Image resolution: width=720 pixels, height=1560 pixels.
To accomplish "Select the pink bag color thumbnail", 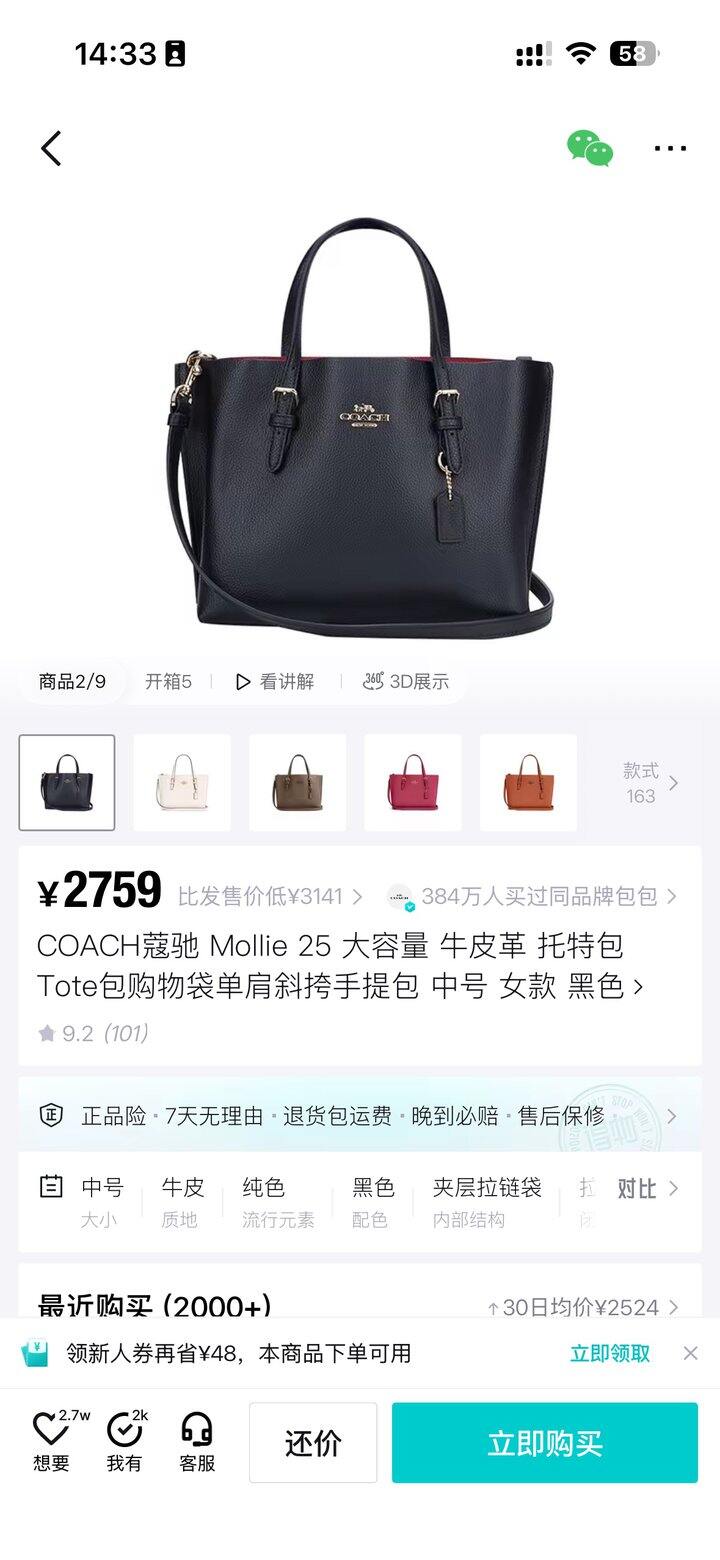I will (413, 783).
